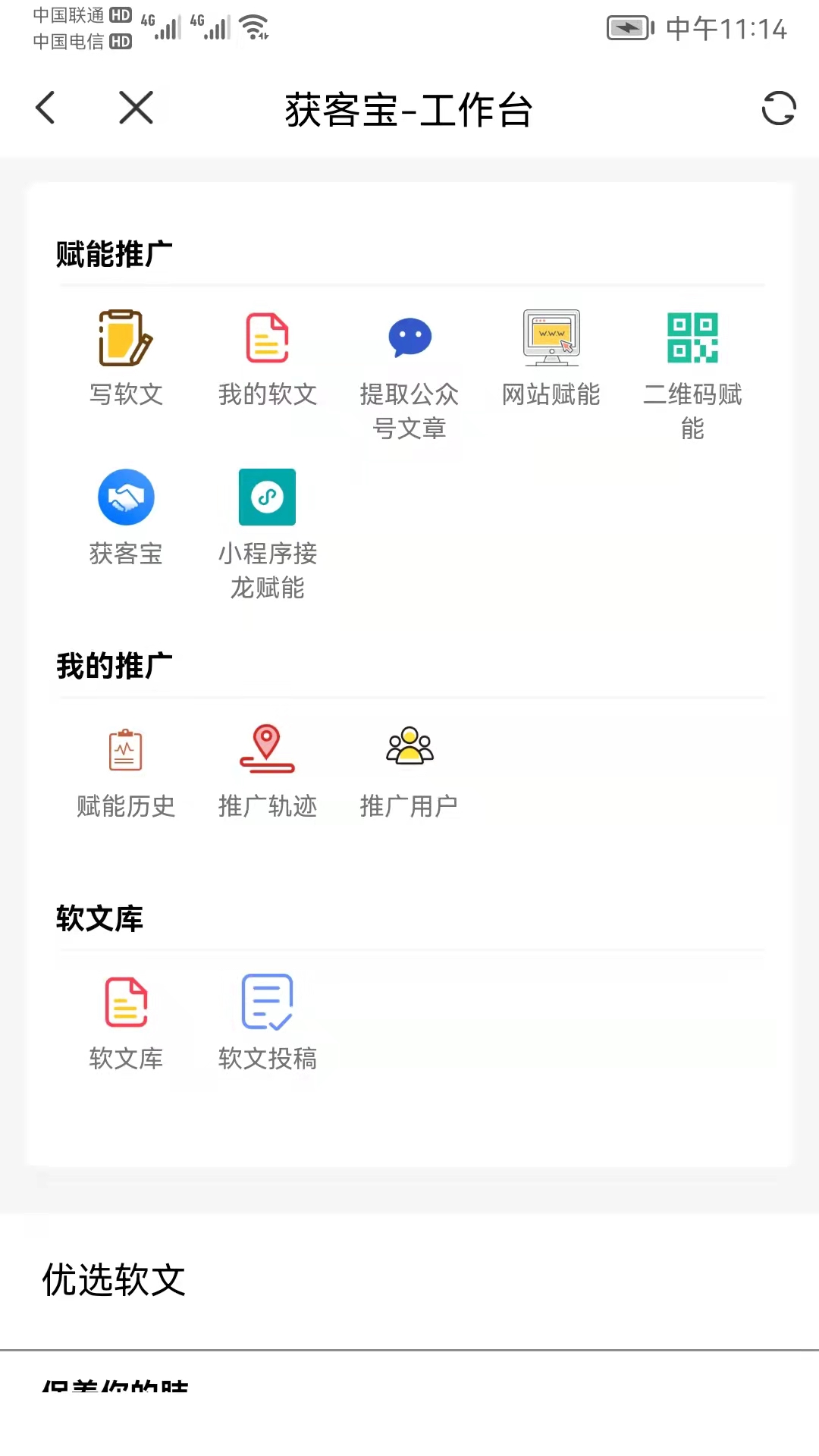This screenshot has height=1456, width=819.
Task: Open 写软文 to write an article
Action: point(126,355)
